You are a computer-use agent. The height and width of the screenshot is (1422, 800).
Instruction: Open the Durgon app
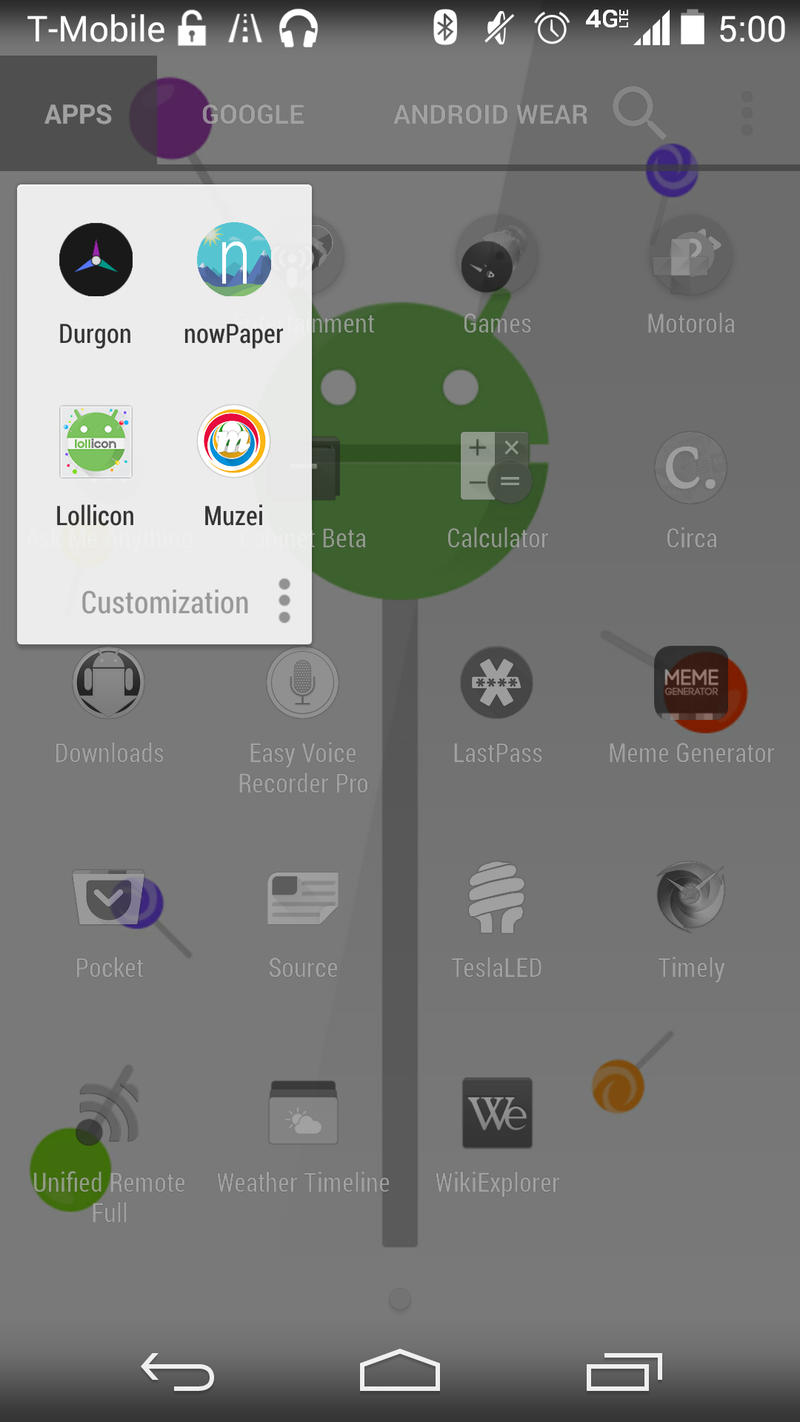(x=95, y=260)
